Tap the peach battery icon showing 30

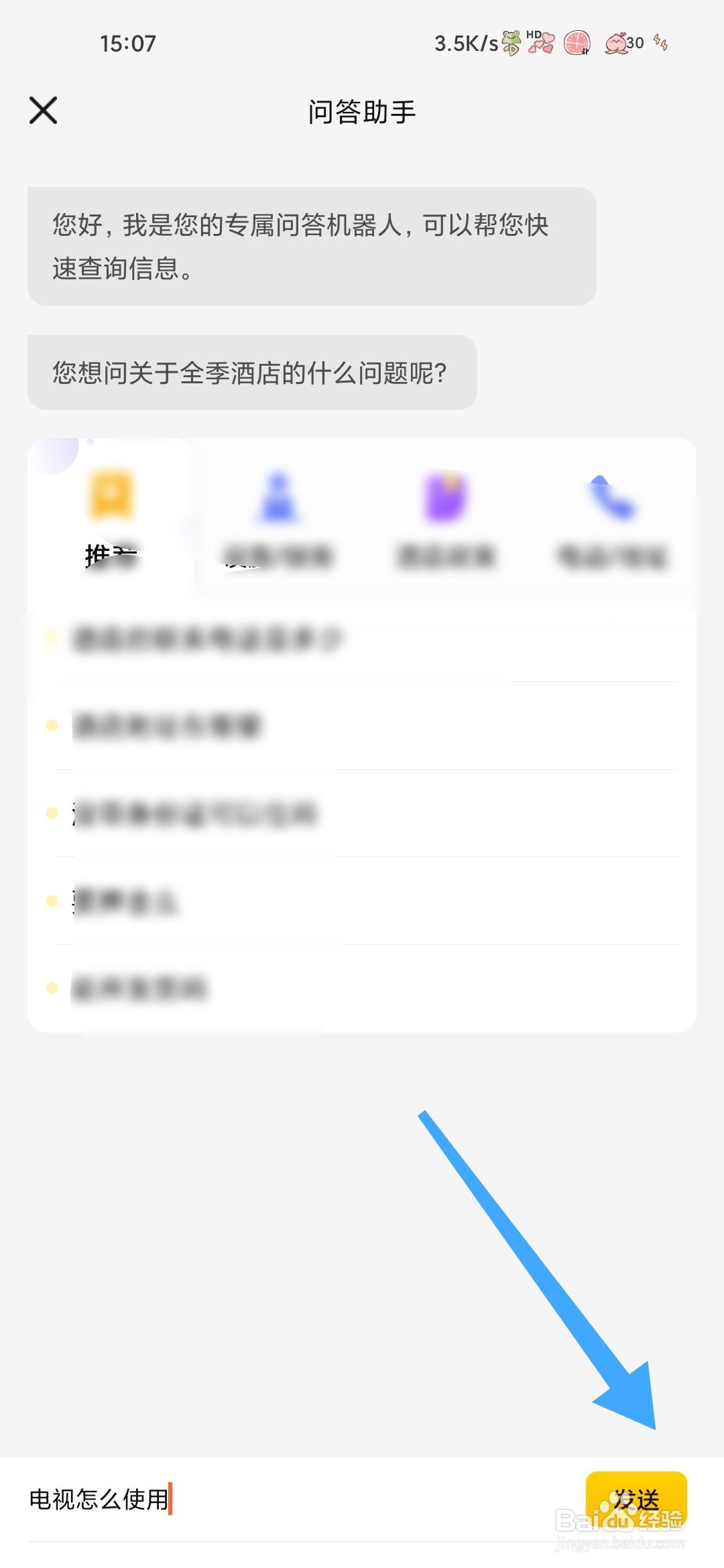617,44
